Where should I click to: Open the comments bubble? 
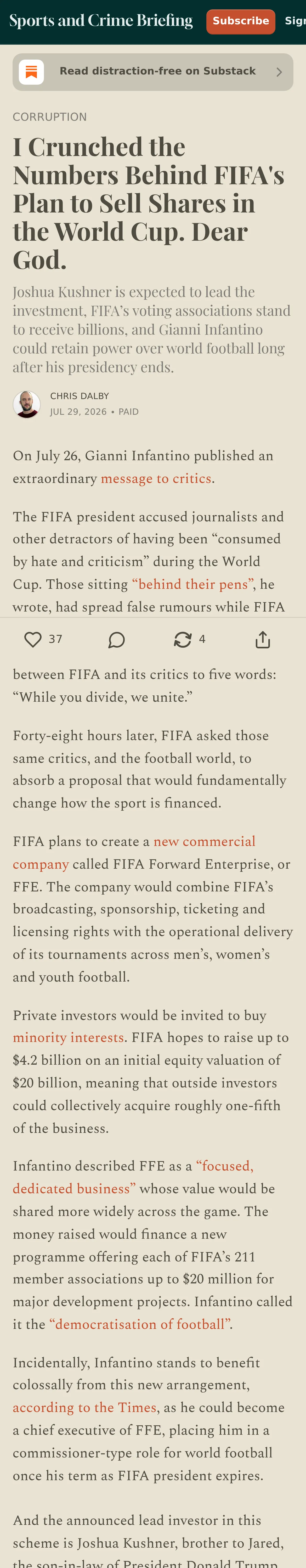point(116,640)
